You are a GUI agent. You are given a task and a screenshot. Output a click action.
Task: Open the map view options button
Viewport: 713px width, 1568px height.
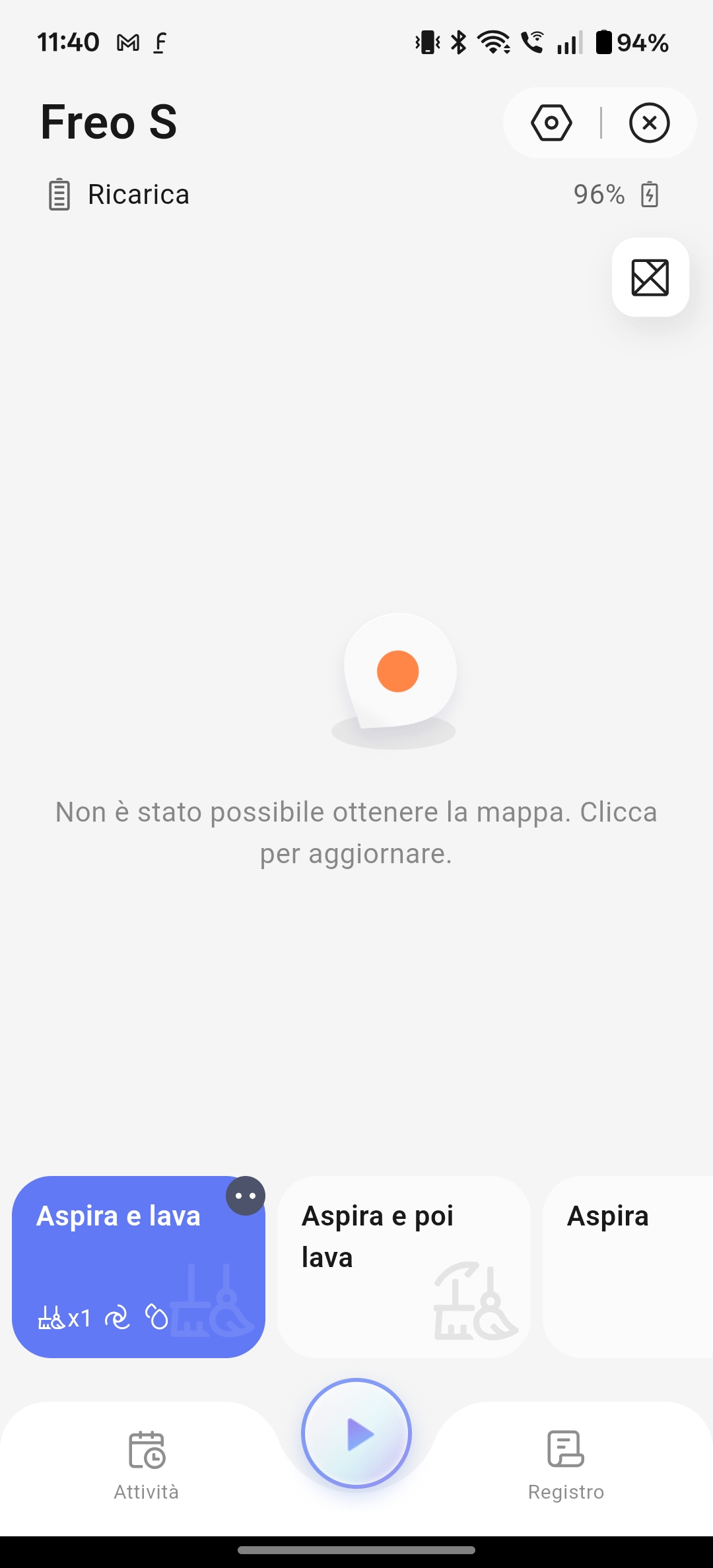(x=650, y=277)
